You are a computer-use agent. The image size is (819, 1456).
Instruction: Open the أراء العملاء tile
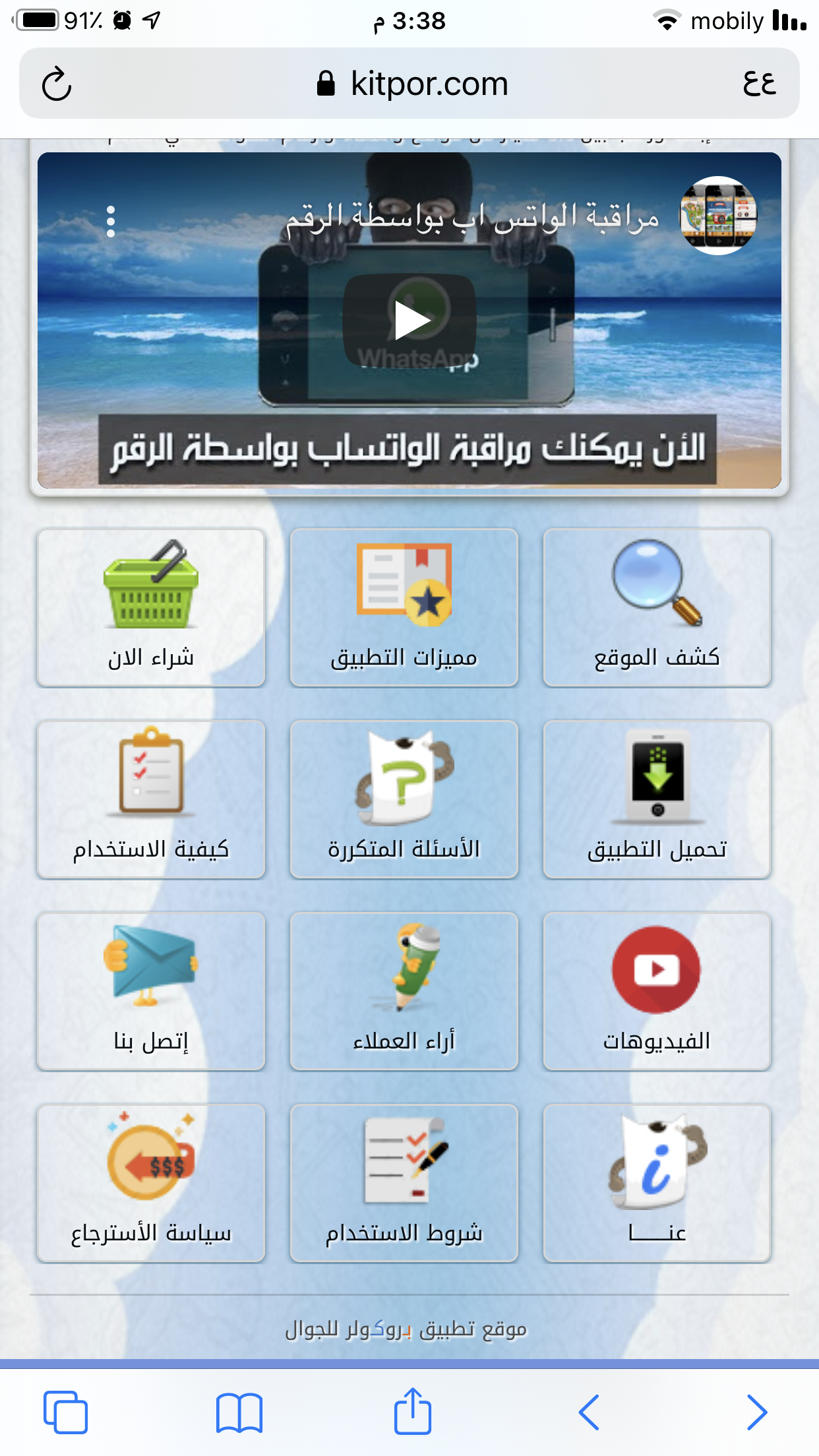tap(404, 991)
